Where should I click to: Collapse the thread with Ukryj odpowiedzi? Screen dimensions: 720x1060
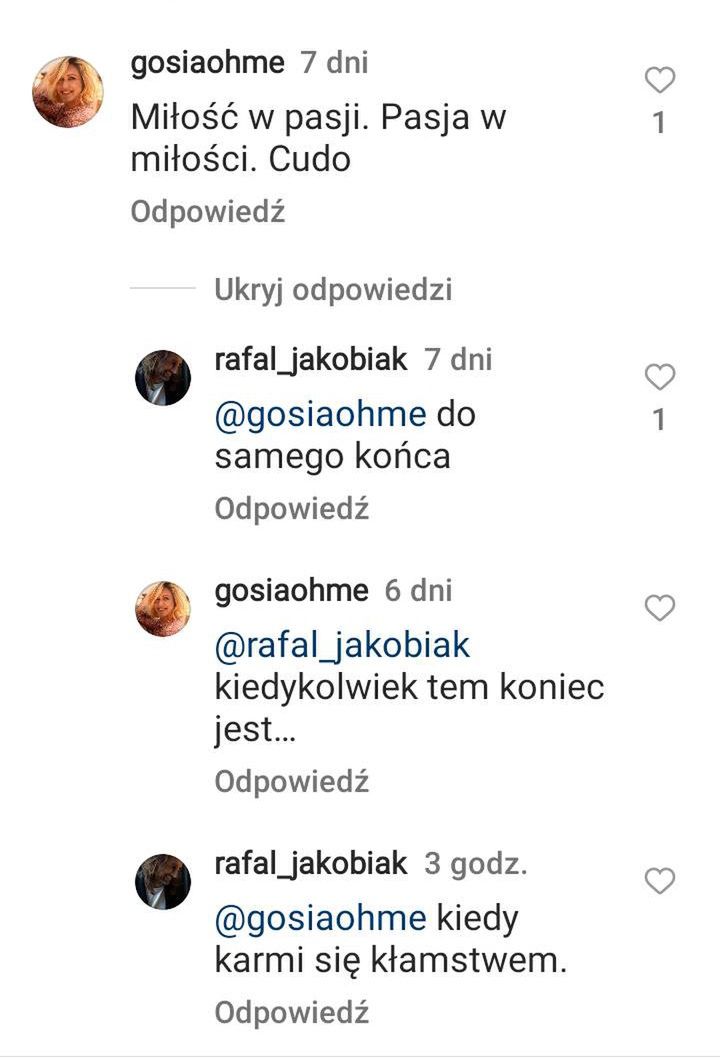(x=333, y=290)
